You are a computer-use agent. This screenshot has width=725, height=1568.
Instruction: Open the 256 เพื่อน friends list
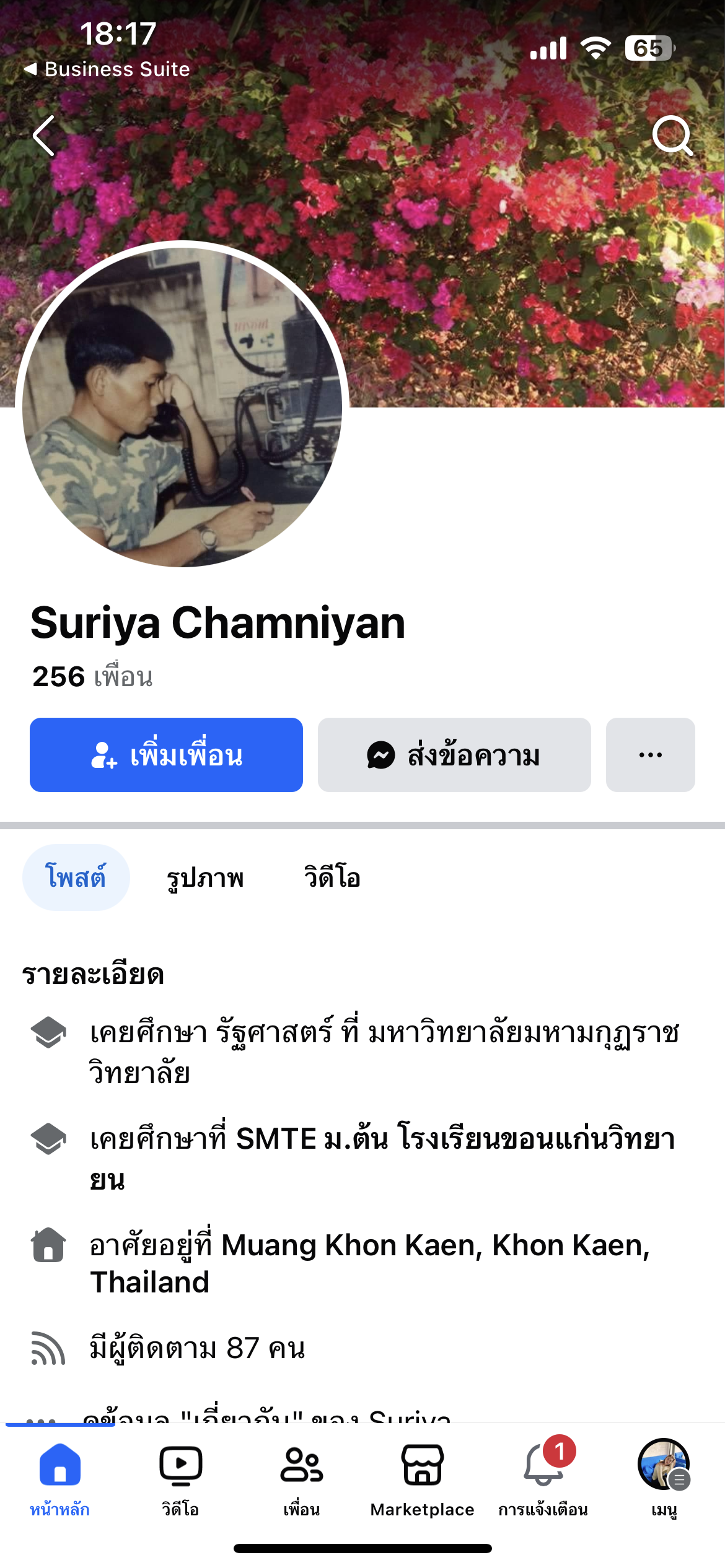pyautogui.click(x=92, y=677)
